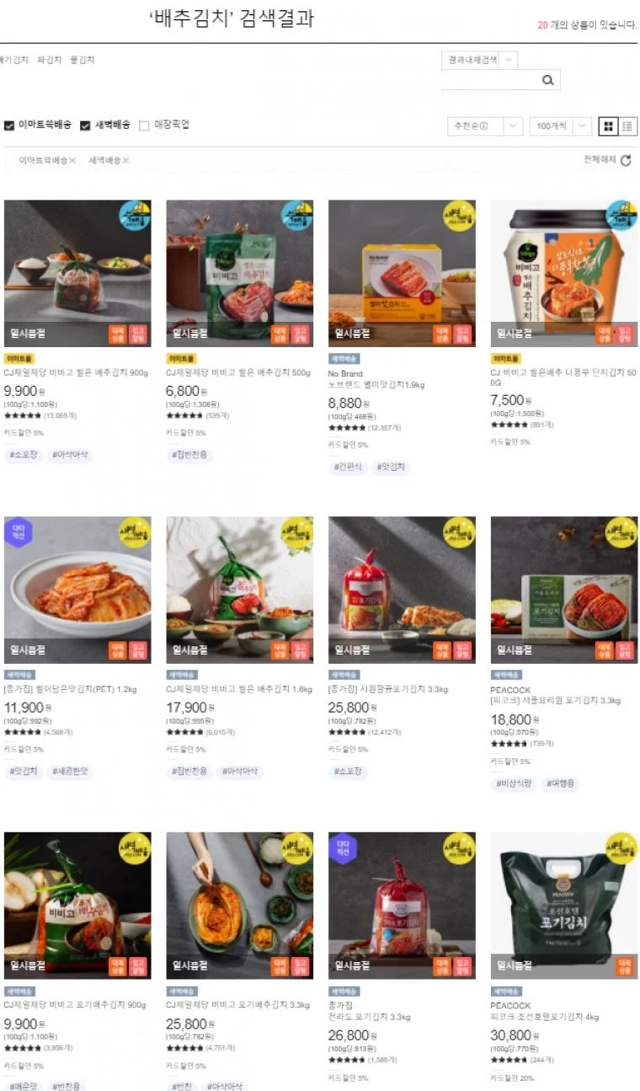Remove the 새벽배송 filter chip
Image resolution: width=640 pixels, height=1091 pixels.
coord(126,161)
